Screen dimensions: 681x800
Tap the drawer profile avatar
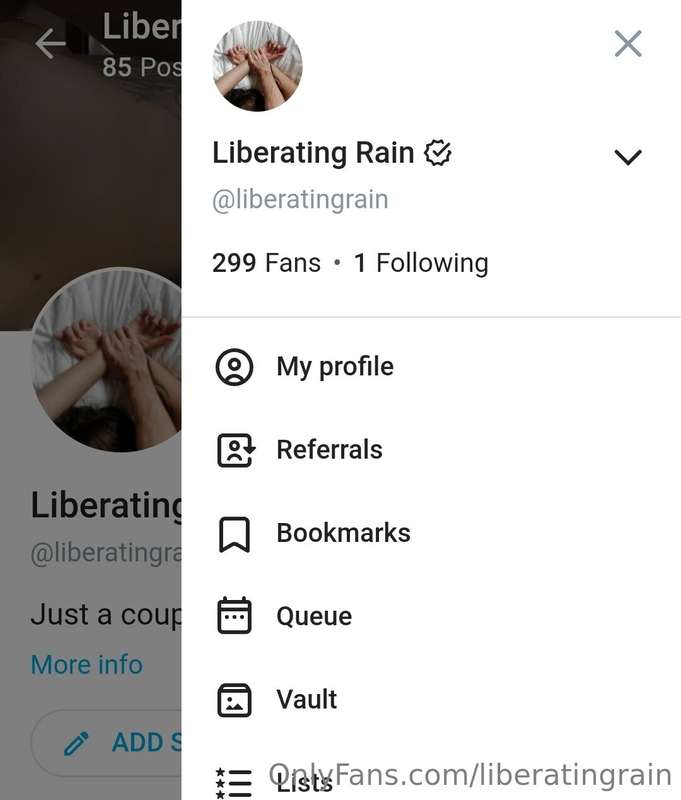[257, 66]
